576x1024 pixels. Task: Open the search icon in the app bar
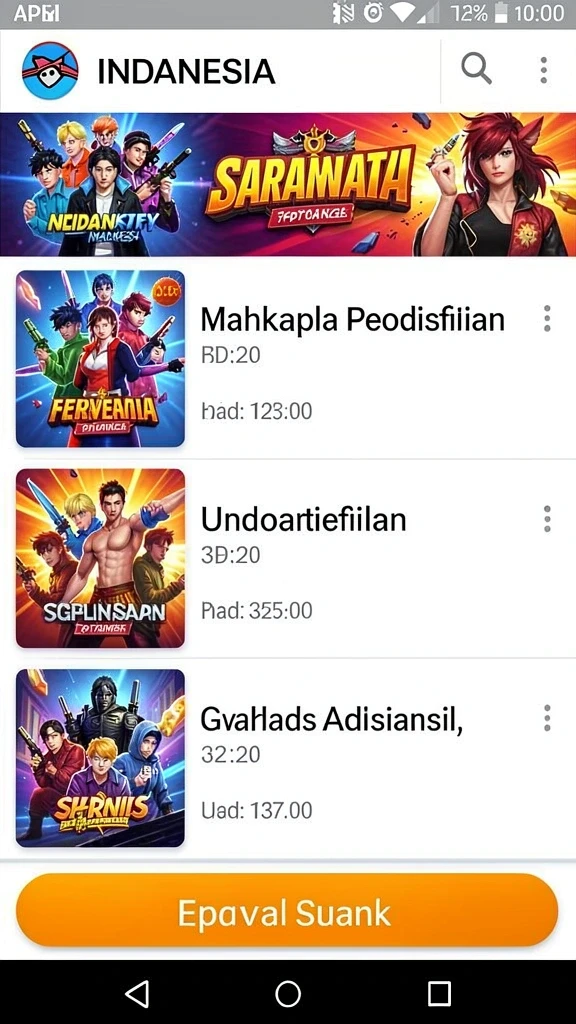(476, 69)
